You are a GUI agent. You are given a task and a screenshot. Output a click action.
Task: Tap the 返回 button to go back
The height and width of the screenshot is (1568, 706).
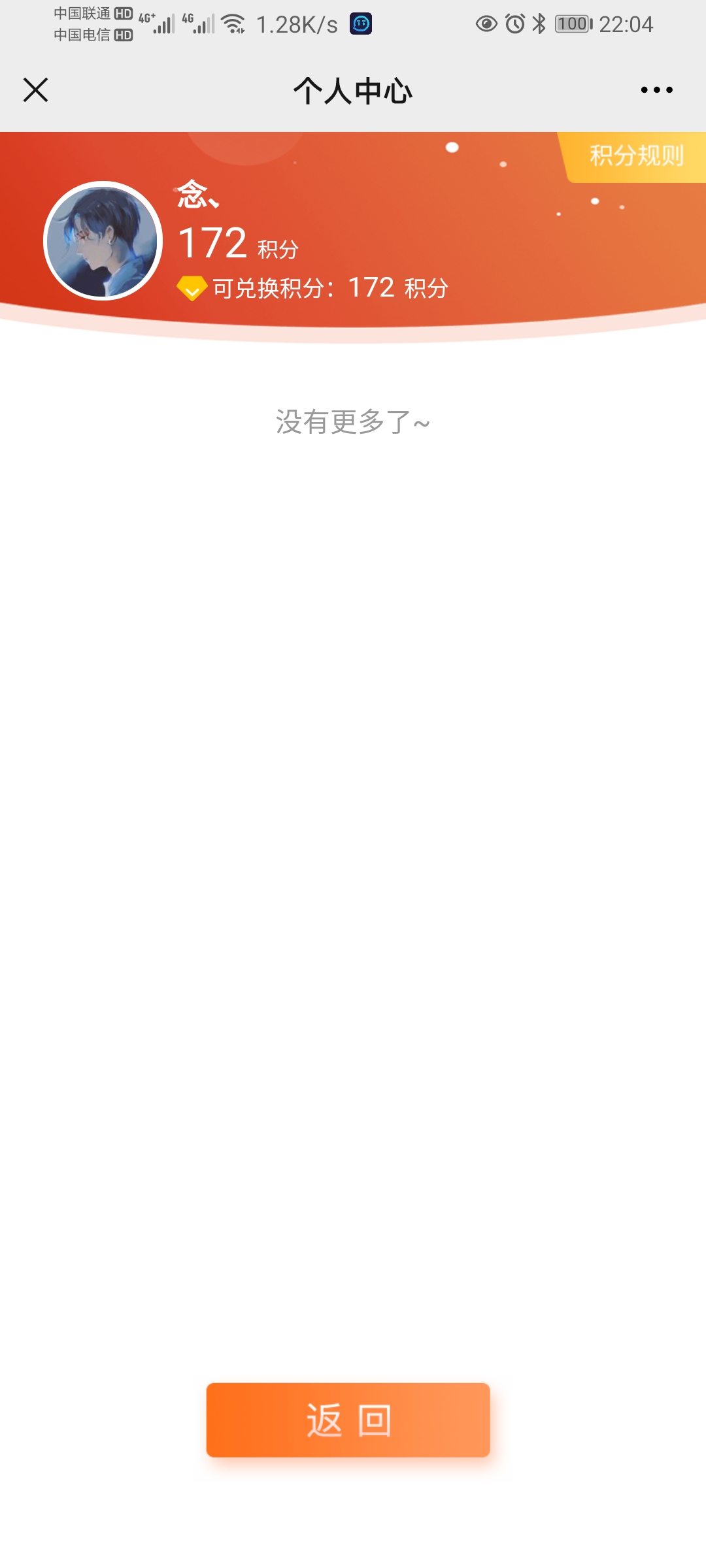[348, 1420]
